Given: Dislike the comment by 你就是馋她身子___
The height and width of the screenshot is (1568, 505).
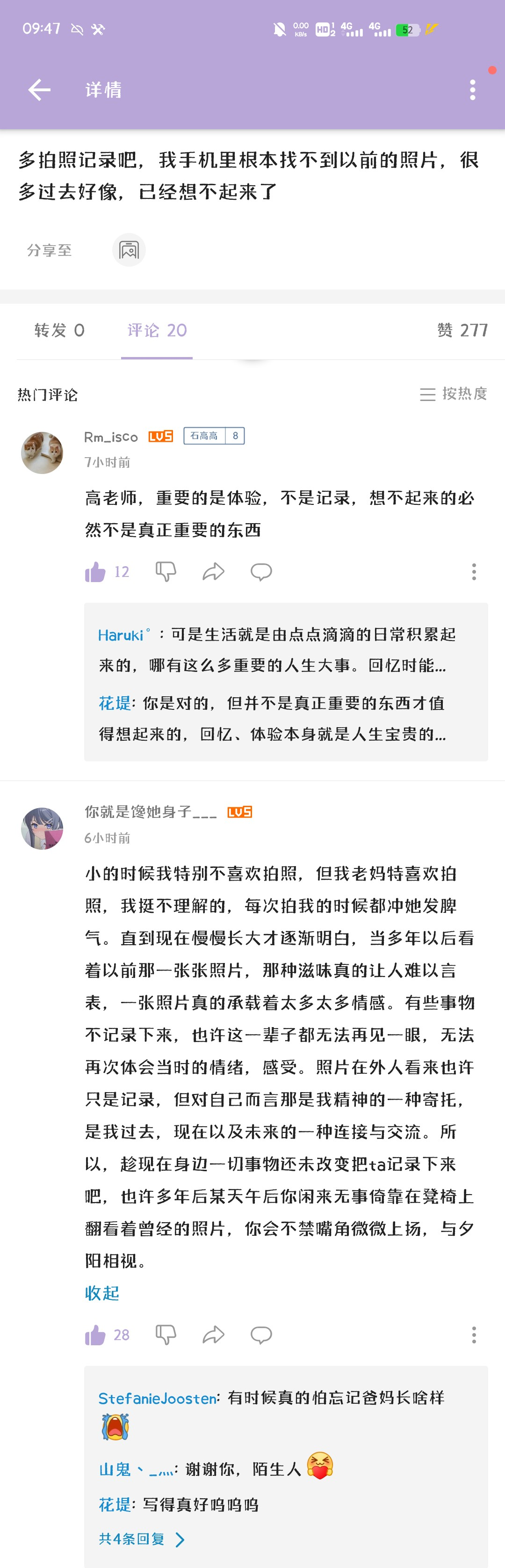Looking at the screenshot, I should point(166,1335).
